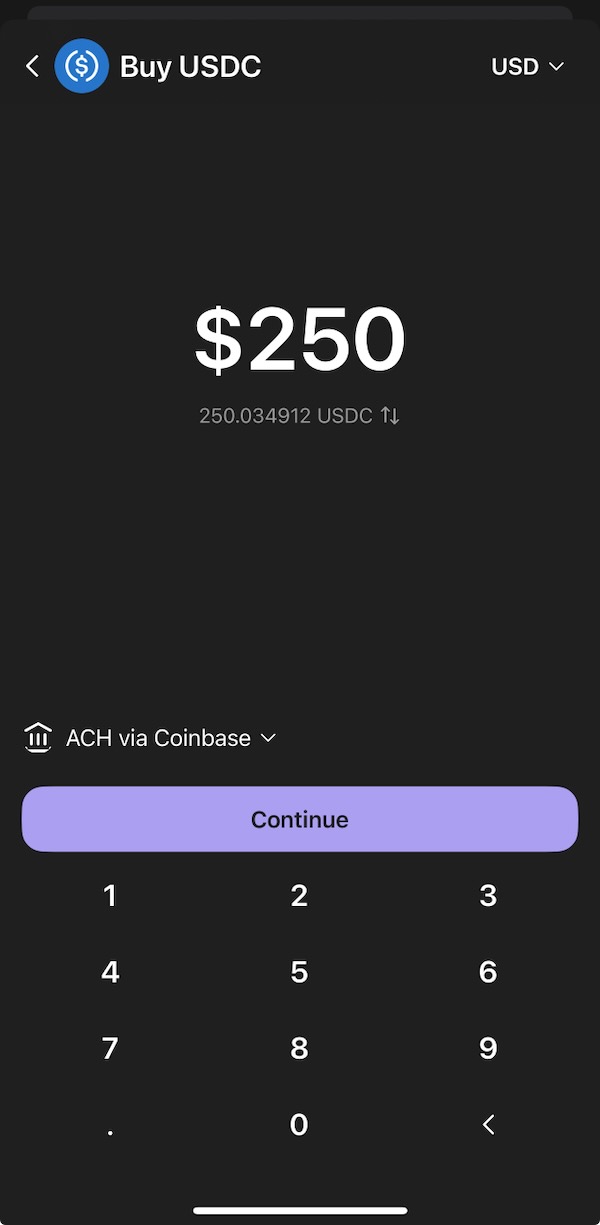Enter digit 6 on the keypad
Image resolution: width=600 pixels, height=1225 pixels.
488,972
